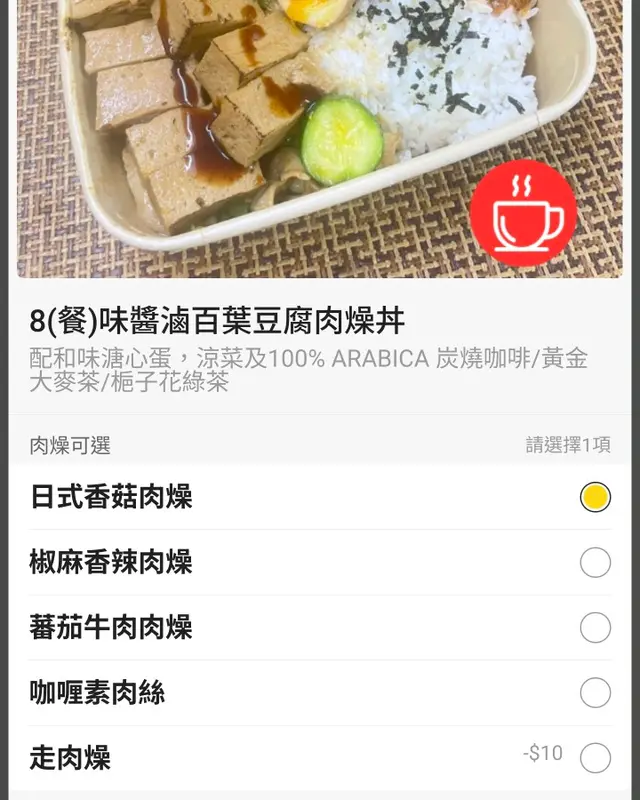The image size is (640, 800).
Task: Choose 走肉燥 for -$10
Action: (595, 758)
